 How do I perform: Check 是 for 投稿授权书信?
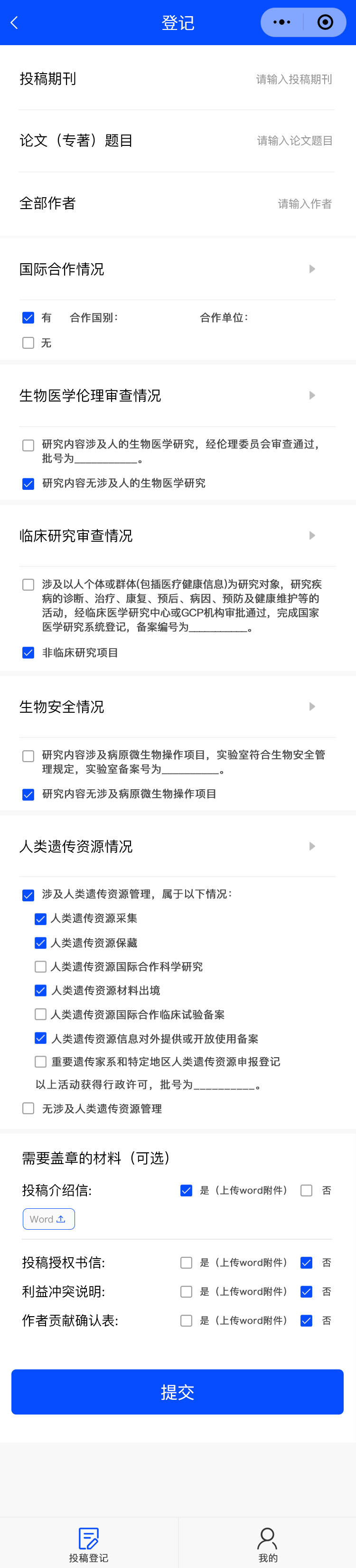186,1262
